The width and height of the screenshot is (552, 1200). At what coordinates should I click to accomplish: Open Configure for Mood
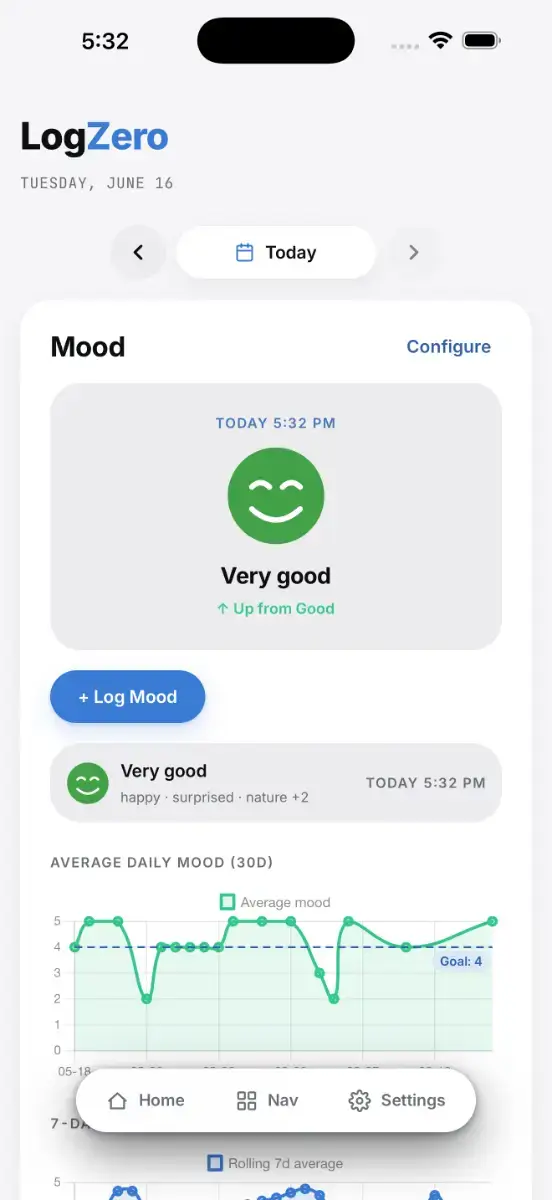coord(448,347)
